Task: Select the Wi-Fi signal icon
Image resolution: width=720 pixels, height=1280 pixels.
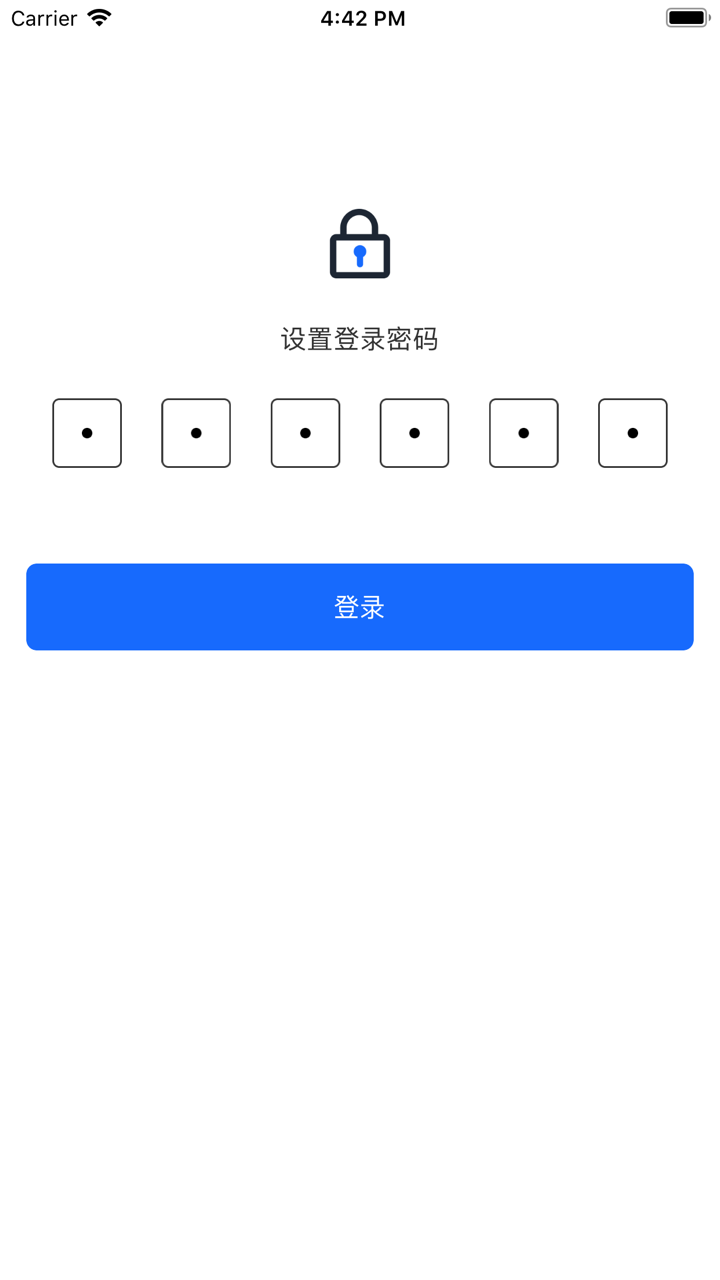Action: (96, 17)
